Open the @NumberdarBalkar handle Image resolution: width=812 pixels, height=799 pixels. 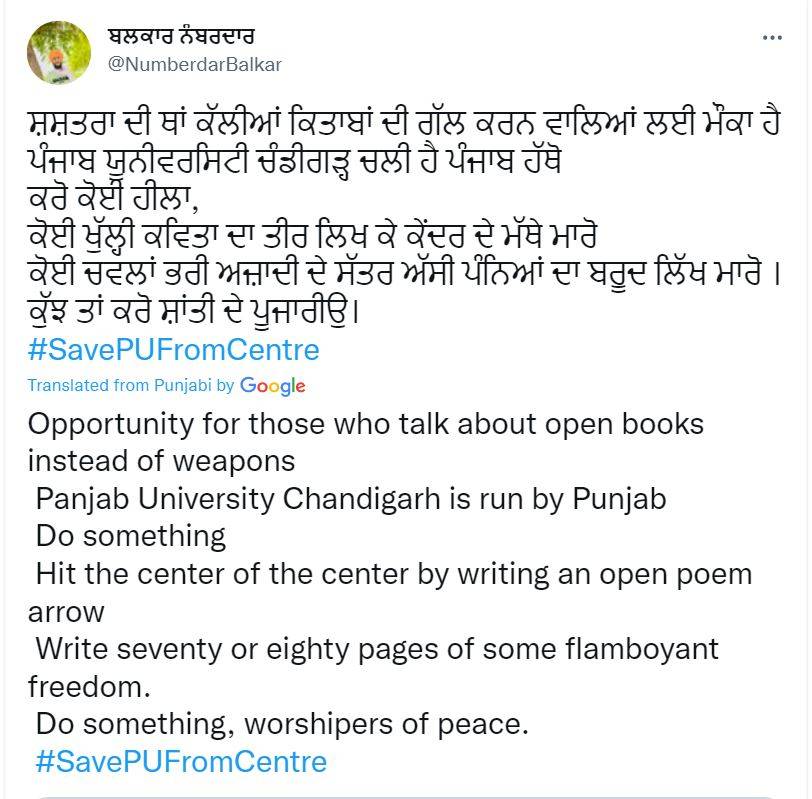click(x=193, y=65)
